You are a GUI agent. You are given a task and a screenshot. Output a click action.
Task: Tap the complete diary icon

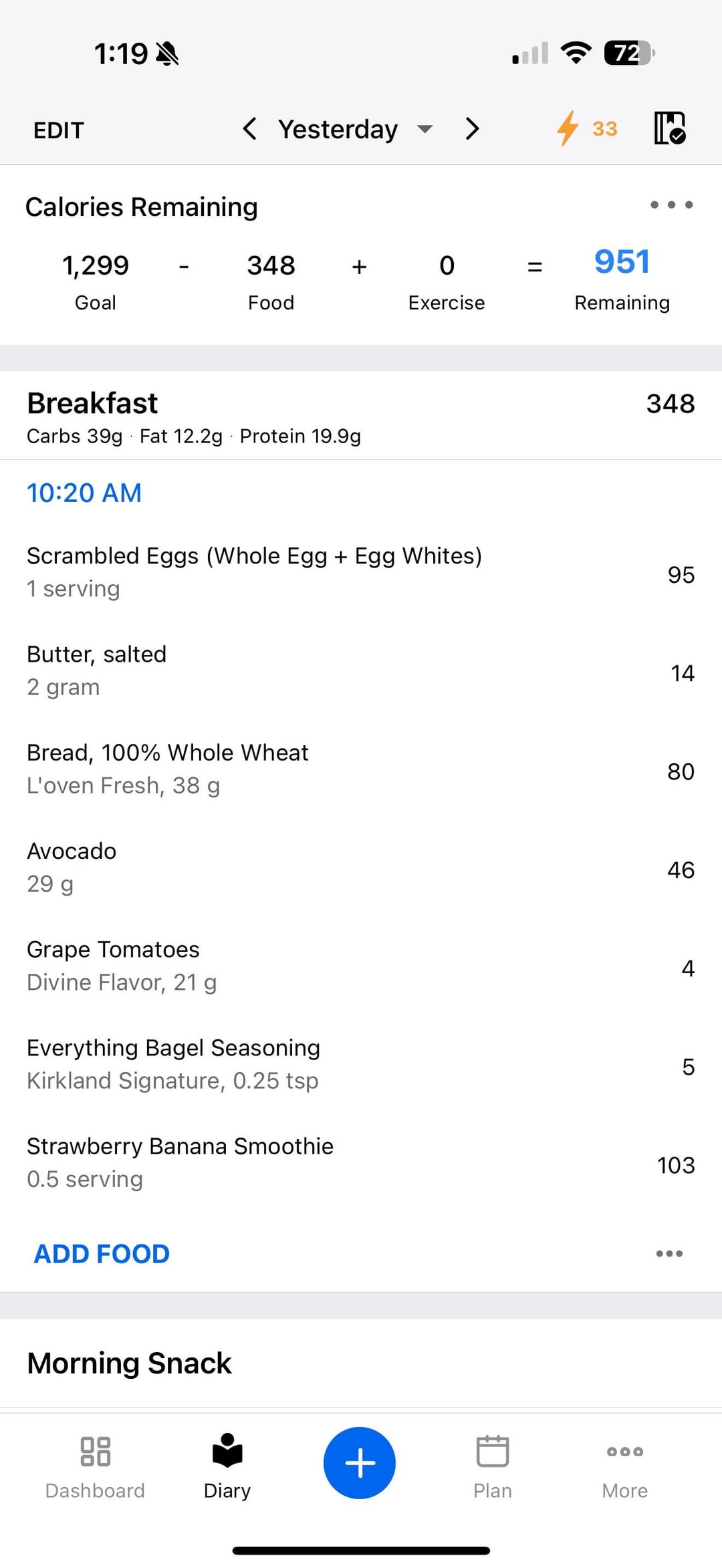click(x=670, y=128)
